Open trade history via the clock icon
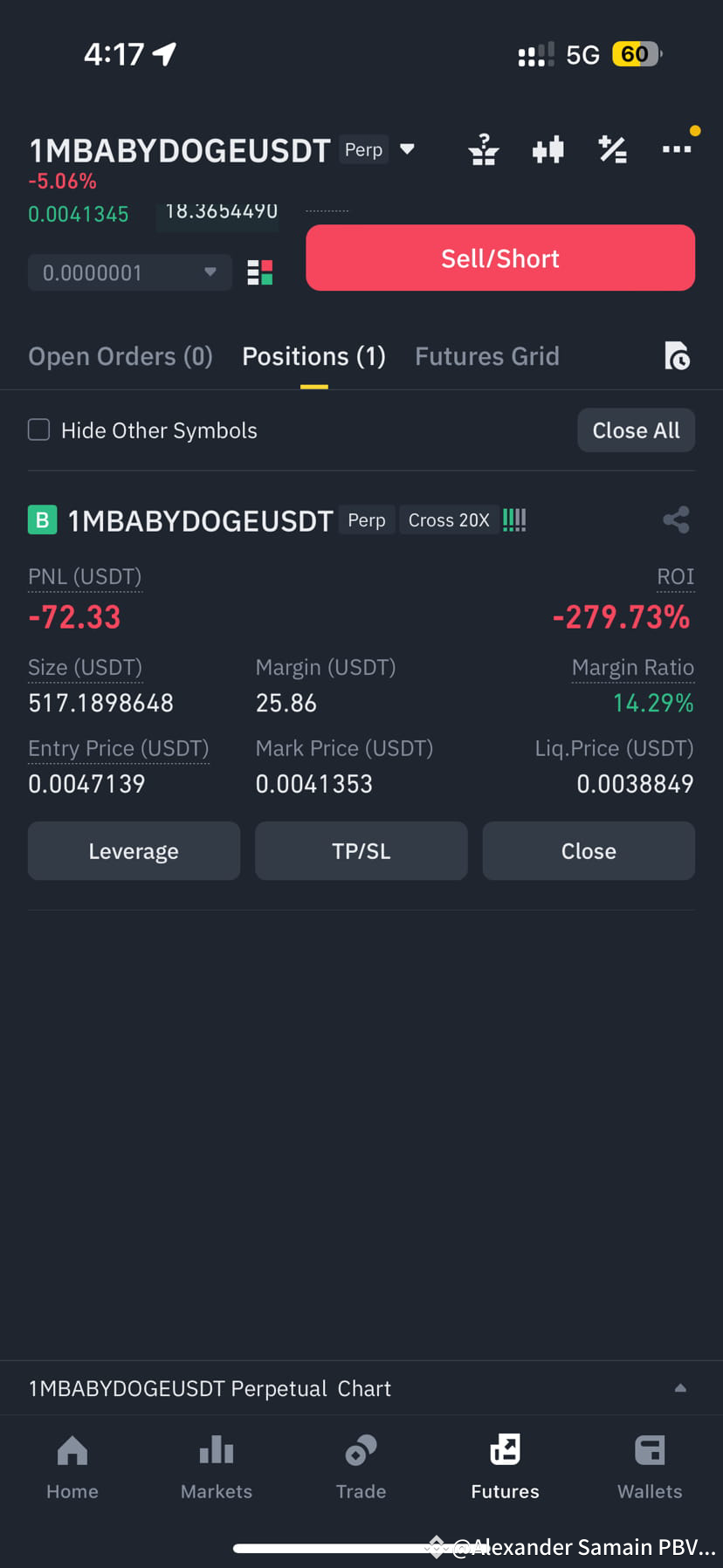 click(678, 356)
